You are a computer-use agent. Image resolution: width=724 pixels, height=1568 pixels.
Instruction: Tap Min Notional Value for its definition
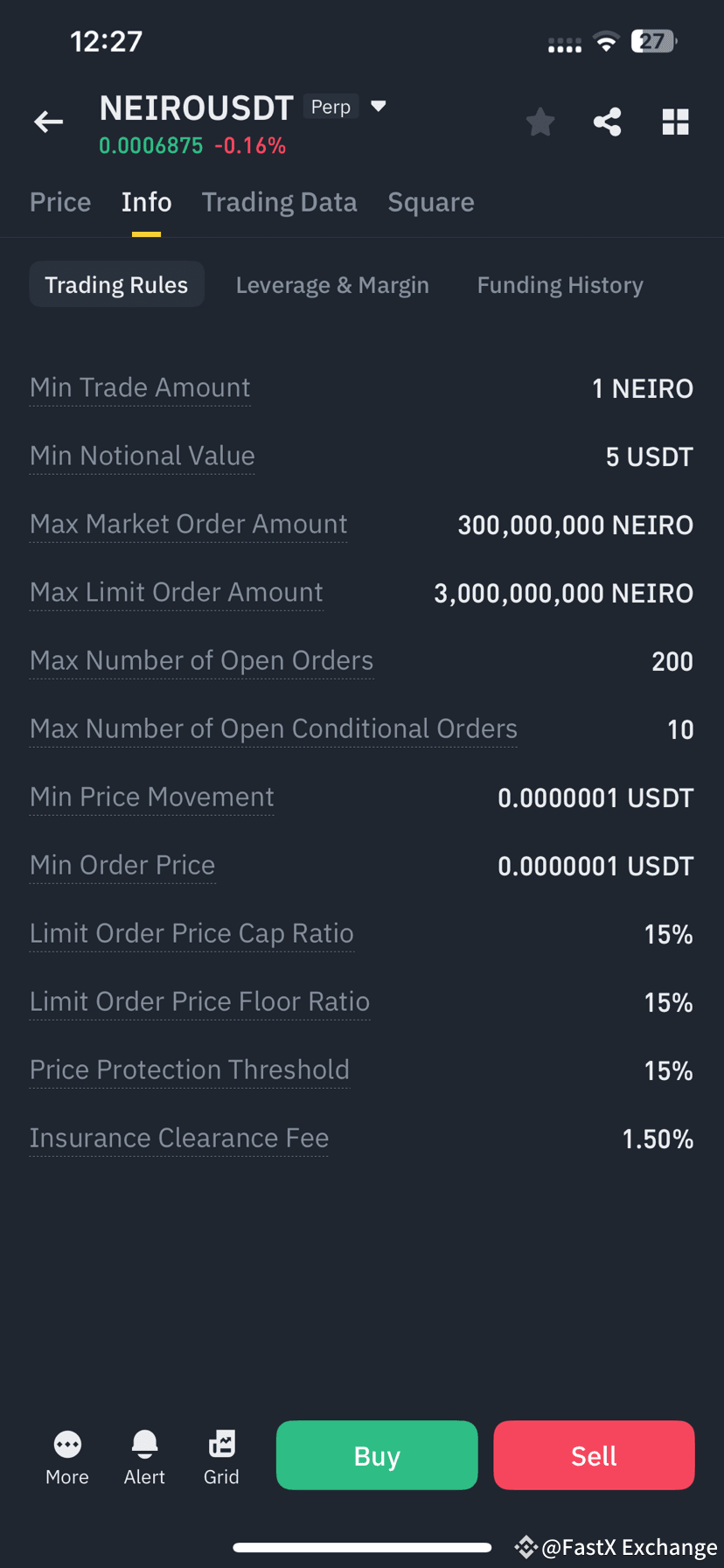[x=142, y=456]
